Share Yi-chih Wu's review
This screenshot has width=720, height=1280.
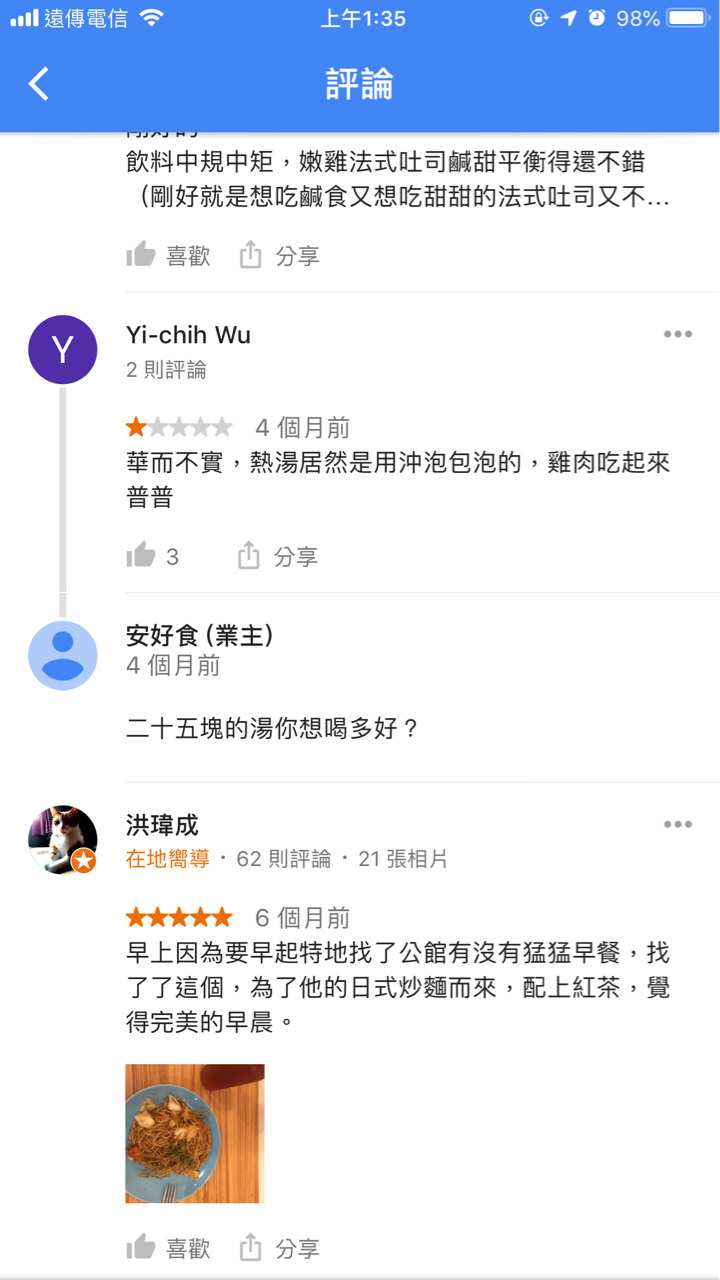pyautogui.click(x=278, y=556)
